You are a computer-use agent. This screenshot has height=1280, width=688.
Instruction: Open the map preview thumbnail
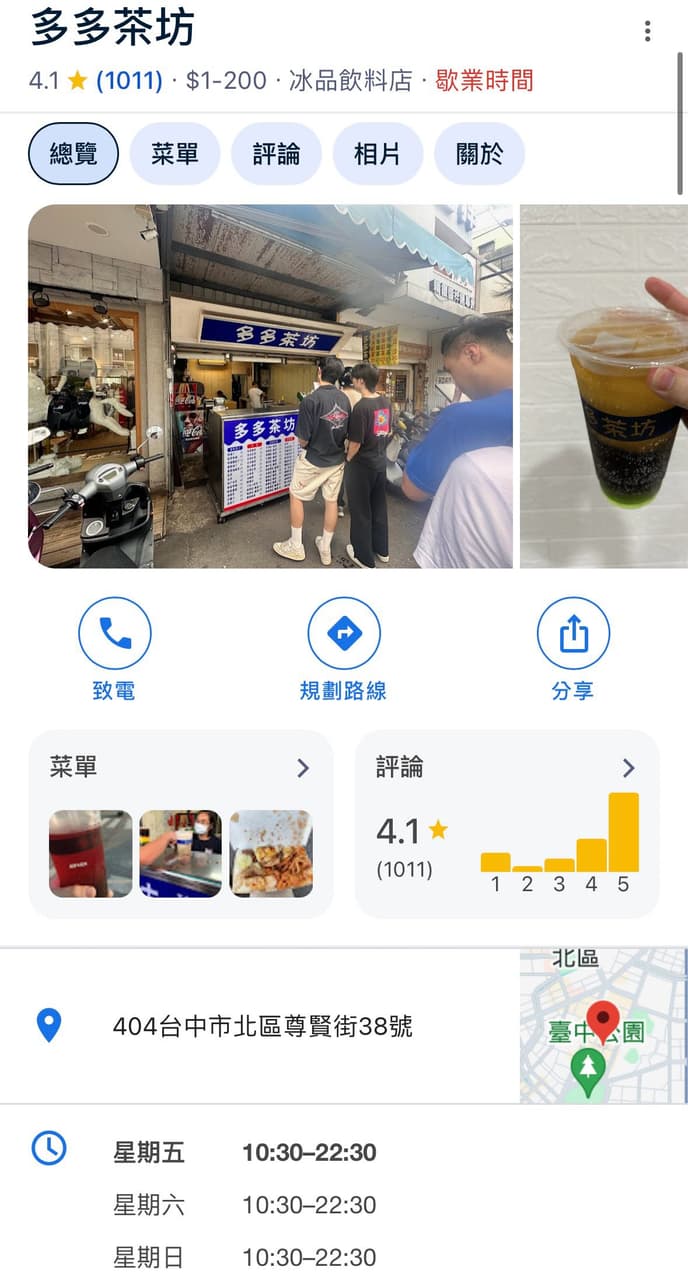(603, 1026)
